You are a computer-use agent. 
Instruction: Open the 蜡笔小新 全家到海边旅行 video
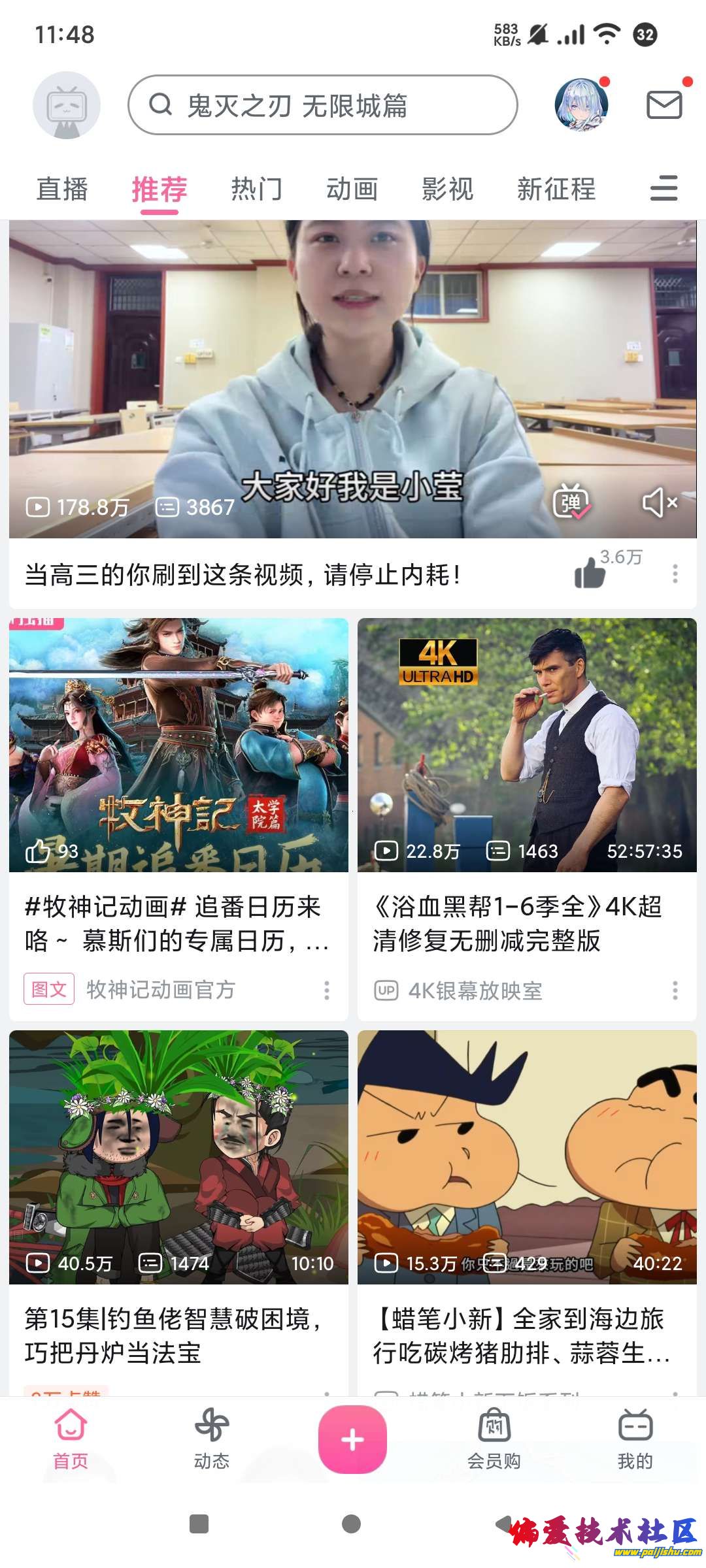pyautogui.click(x=527, y=1157)
